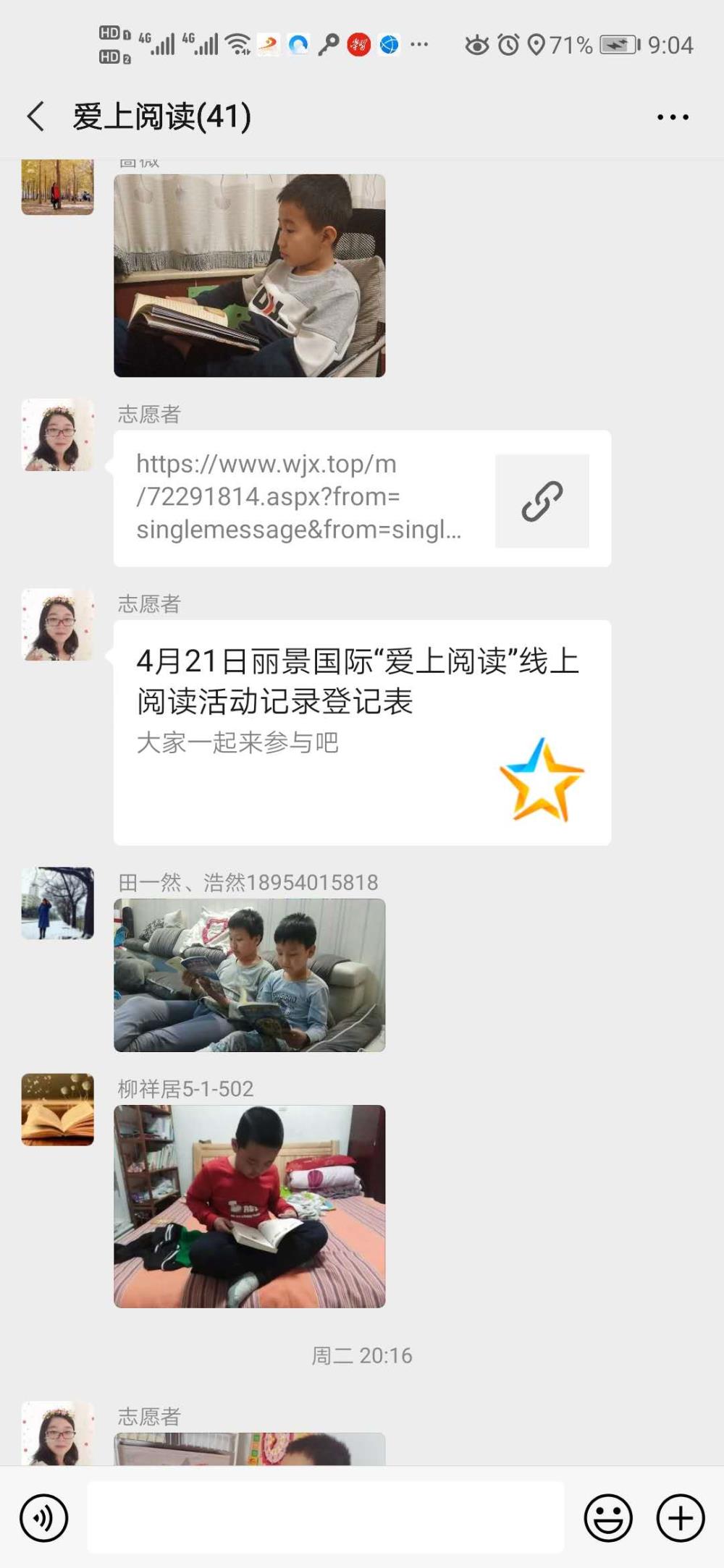
Task: Open the wjx.top link message
Action: [362, 498]
